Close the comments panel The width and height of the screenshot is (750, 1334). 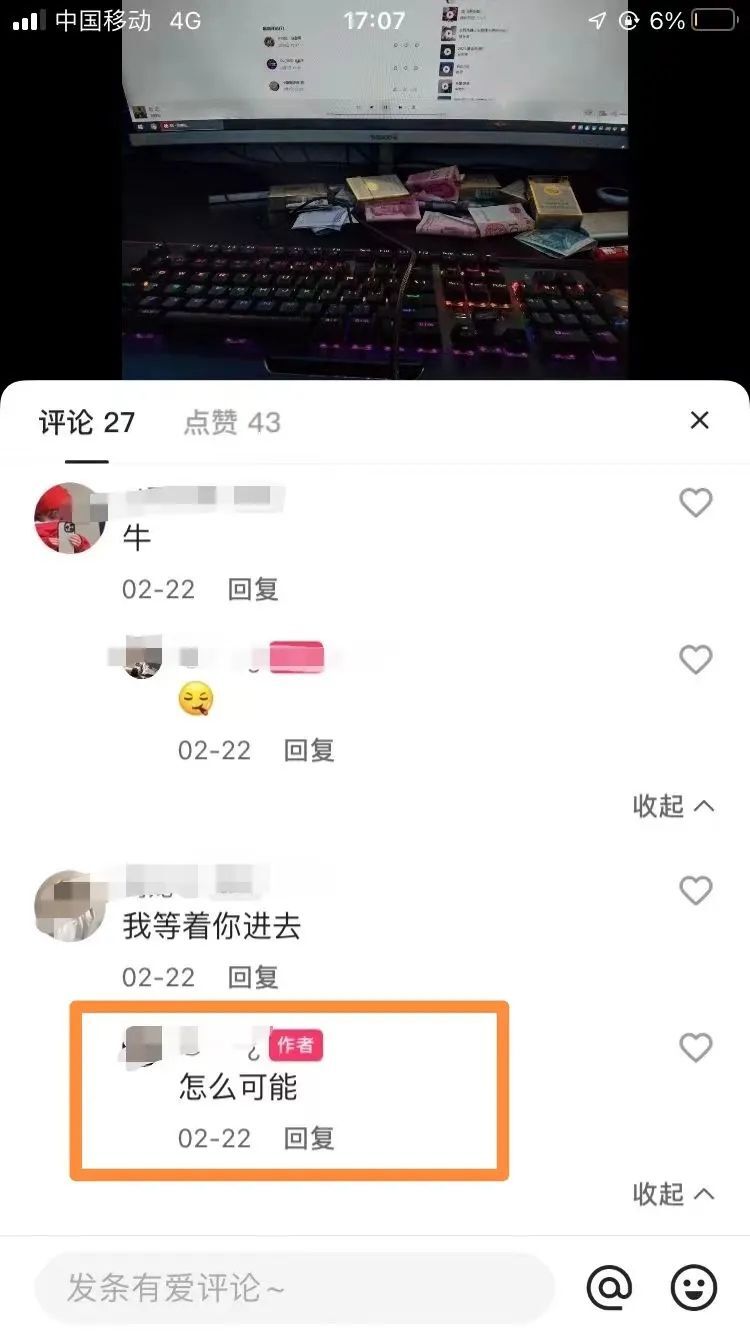pos(699,421)
